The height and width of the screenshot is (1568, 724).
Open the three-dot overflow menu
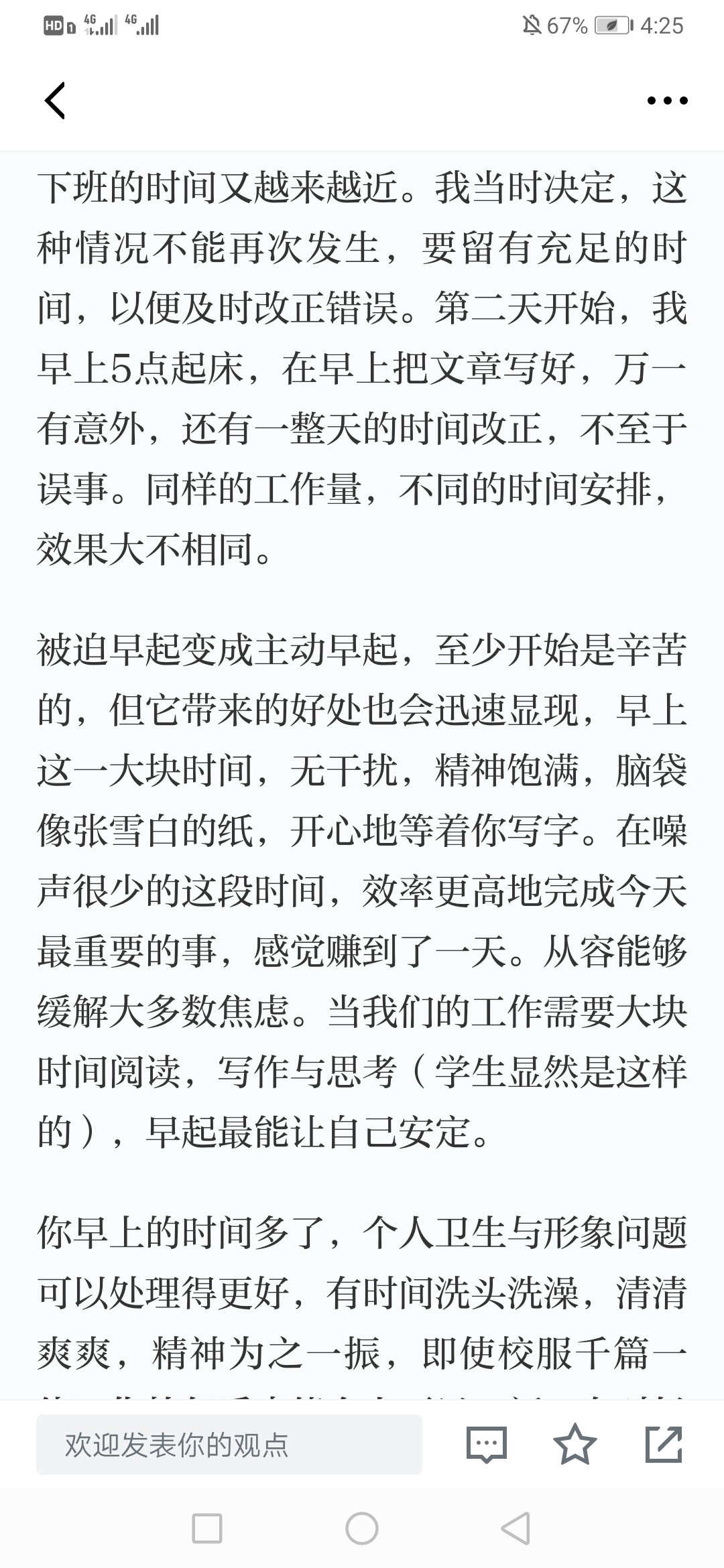pyautogui.click(x=667, y=101)
